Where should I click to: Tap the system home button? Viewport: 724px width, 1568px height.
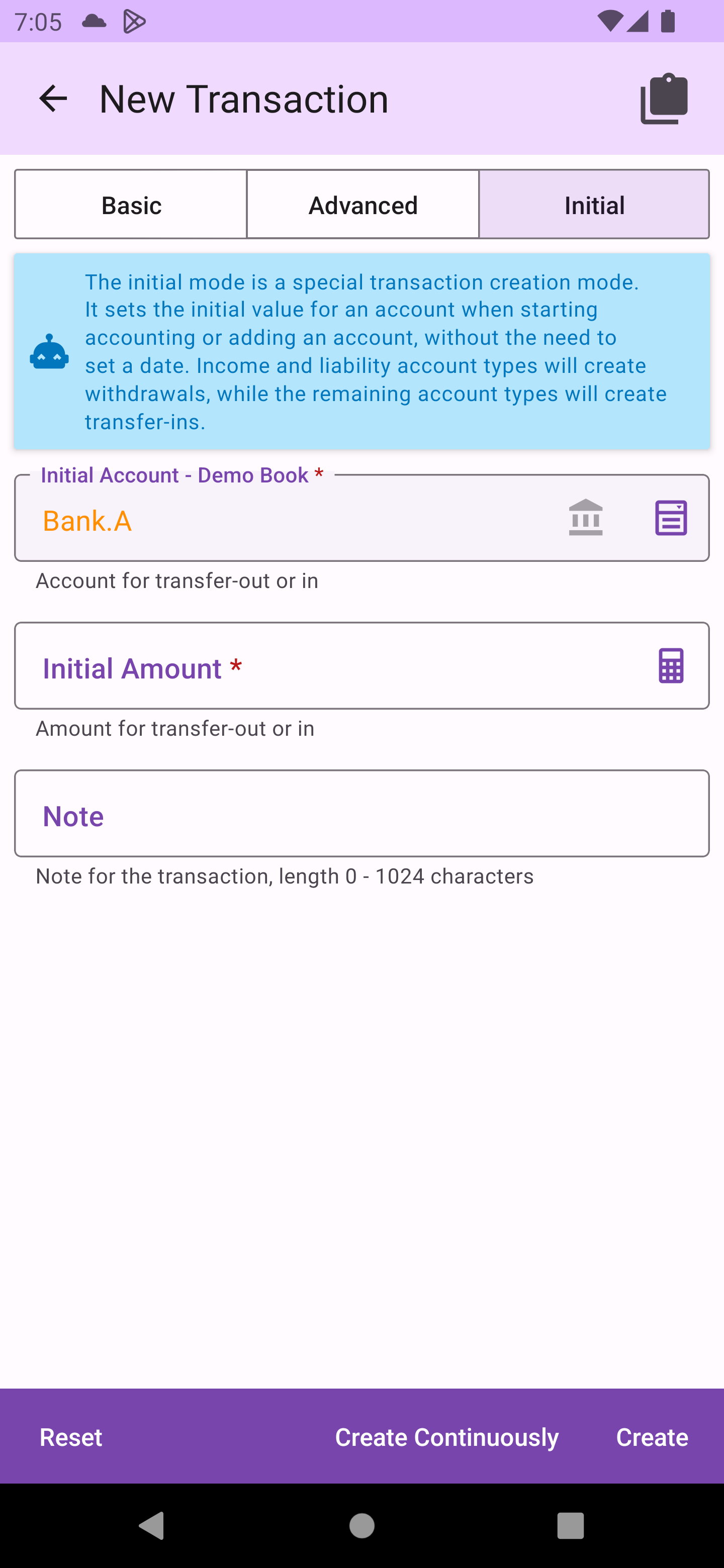click(361, 1526)
